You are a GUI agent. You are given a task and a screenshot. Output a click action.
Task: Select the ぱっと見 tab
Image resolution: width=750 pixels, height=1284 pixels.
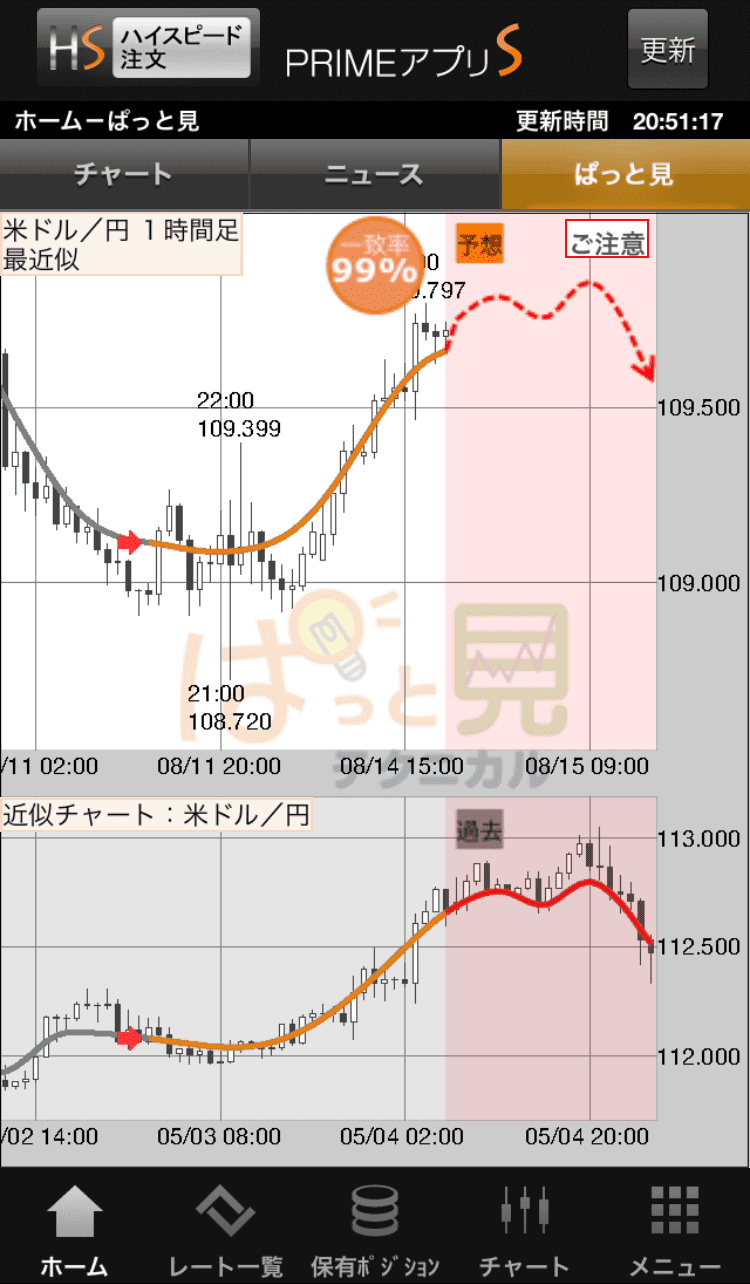625,174
